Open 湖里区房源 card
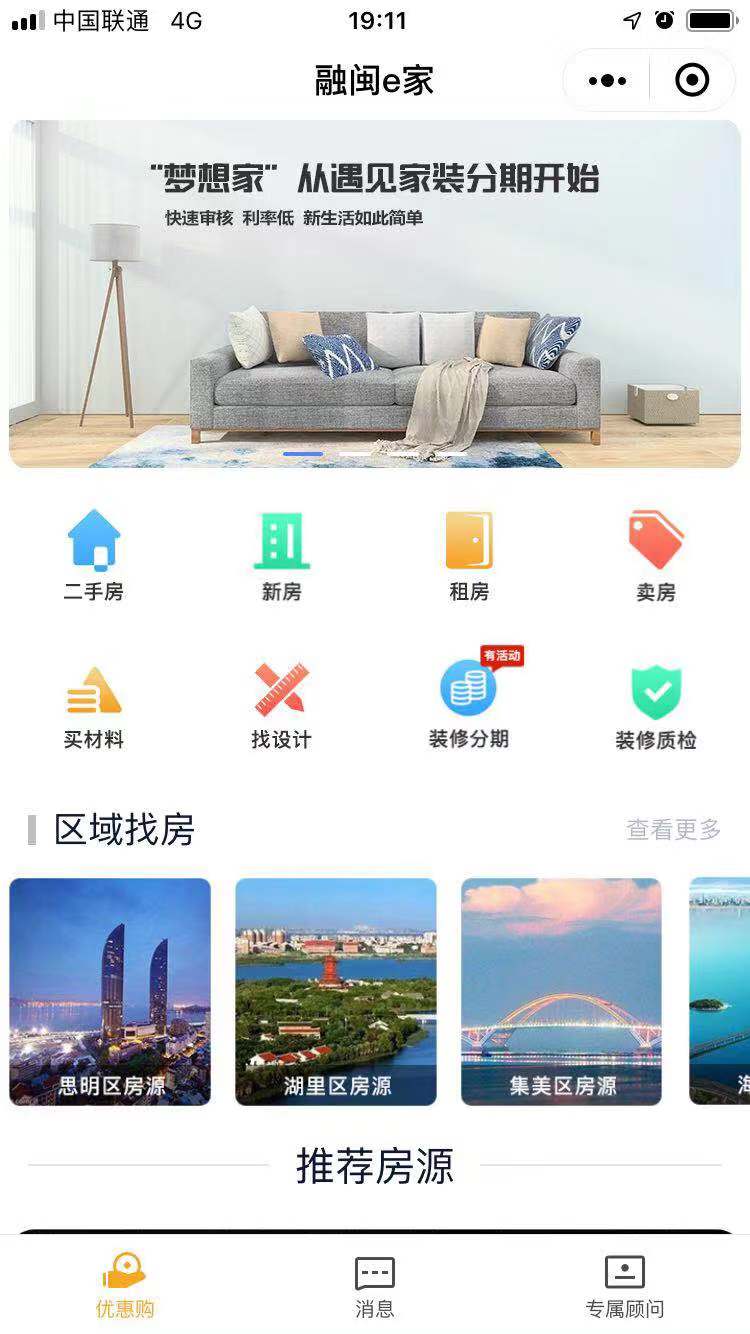 click(336, 991)
